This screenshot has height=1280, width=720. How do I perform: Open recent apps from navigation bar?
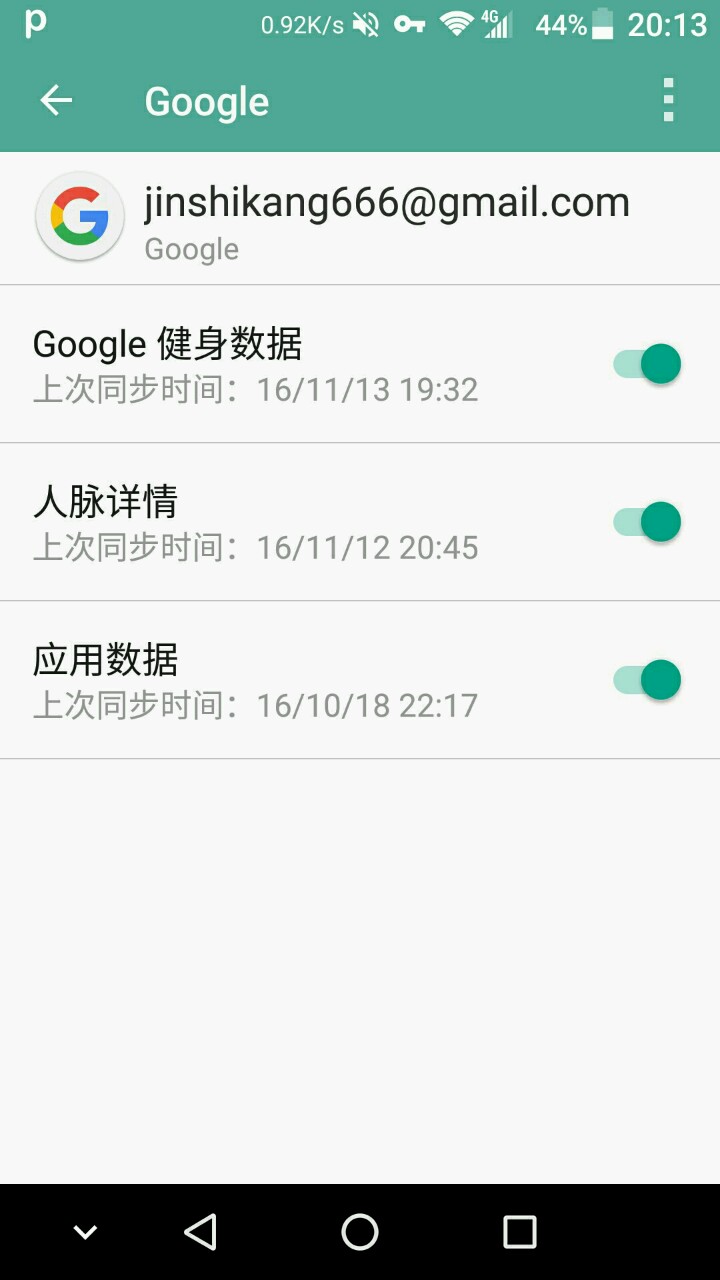[x=519, y=1232]
